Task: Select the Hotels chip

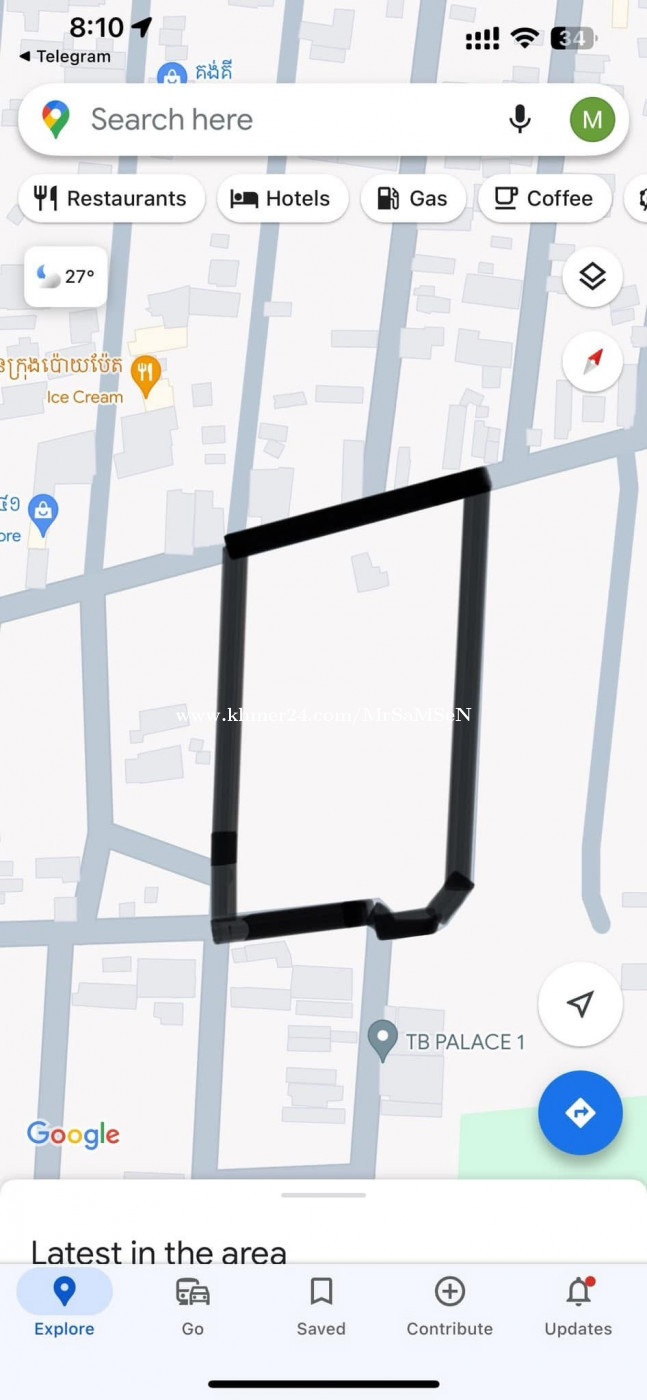Action: click(x=282, y=198)
